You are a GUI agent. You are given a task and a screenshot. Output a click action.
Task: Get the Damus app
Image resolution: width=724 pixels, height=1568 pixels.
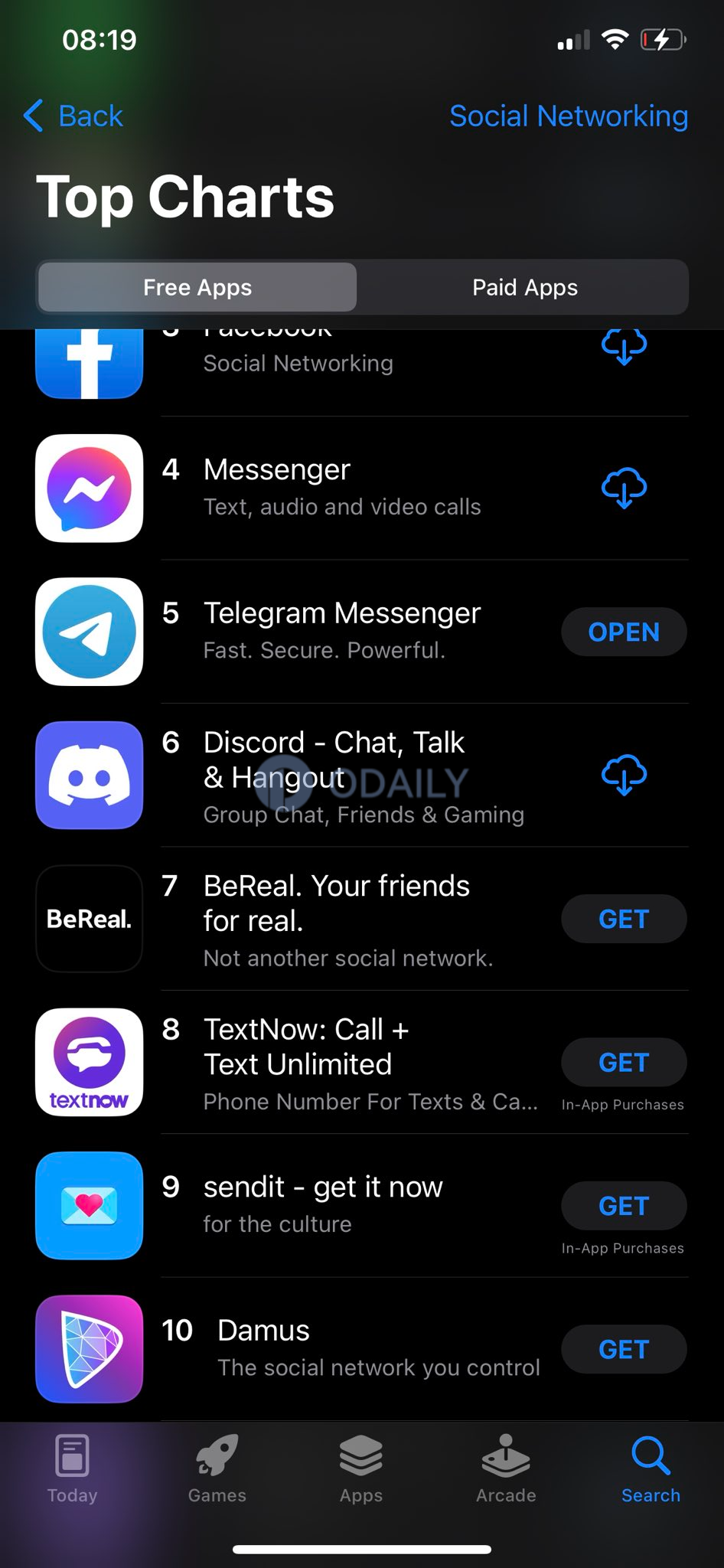tap(624, 1349)
